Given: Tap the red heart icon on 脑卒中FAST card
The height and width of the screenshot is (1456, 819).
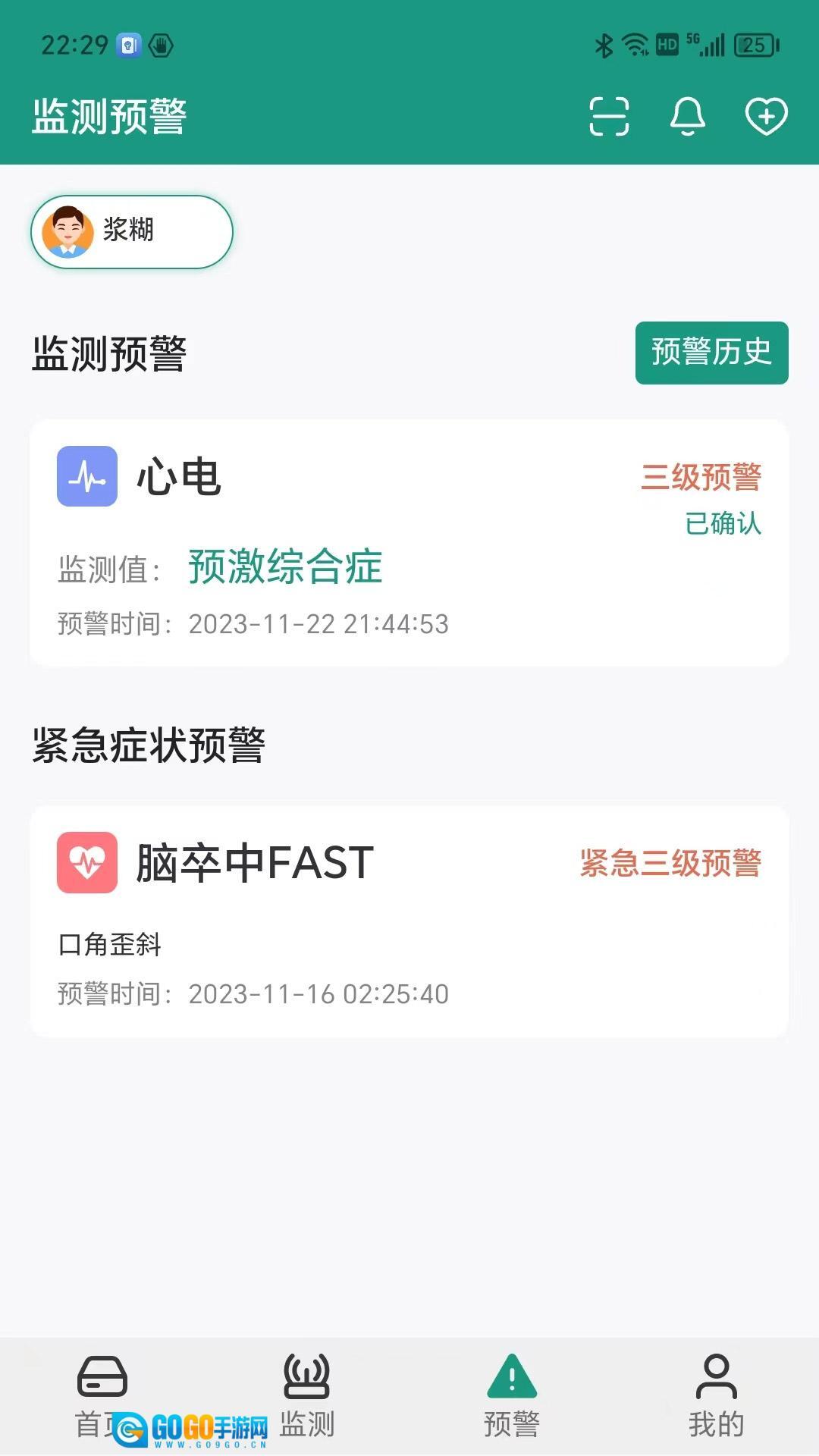Looking at the screenshot, I should pyautogui.click(x=88, y=863).
